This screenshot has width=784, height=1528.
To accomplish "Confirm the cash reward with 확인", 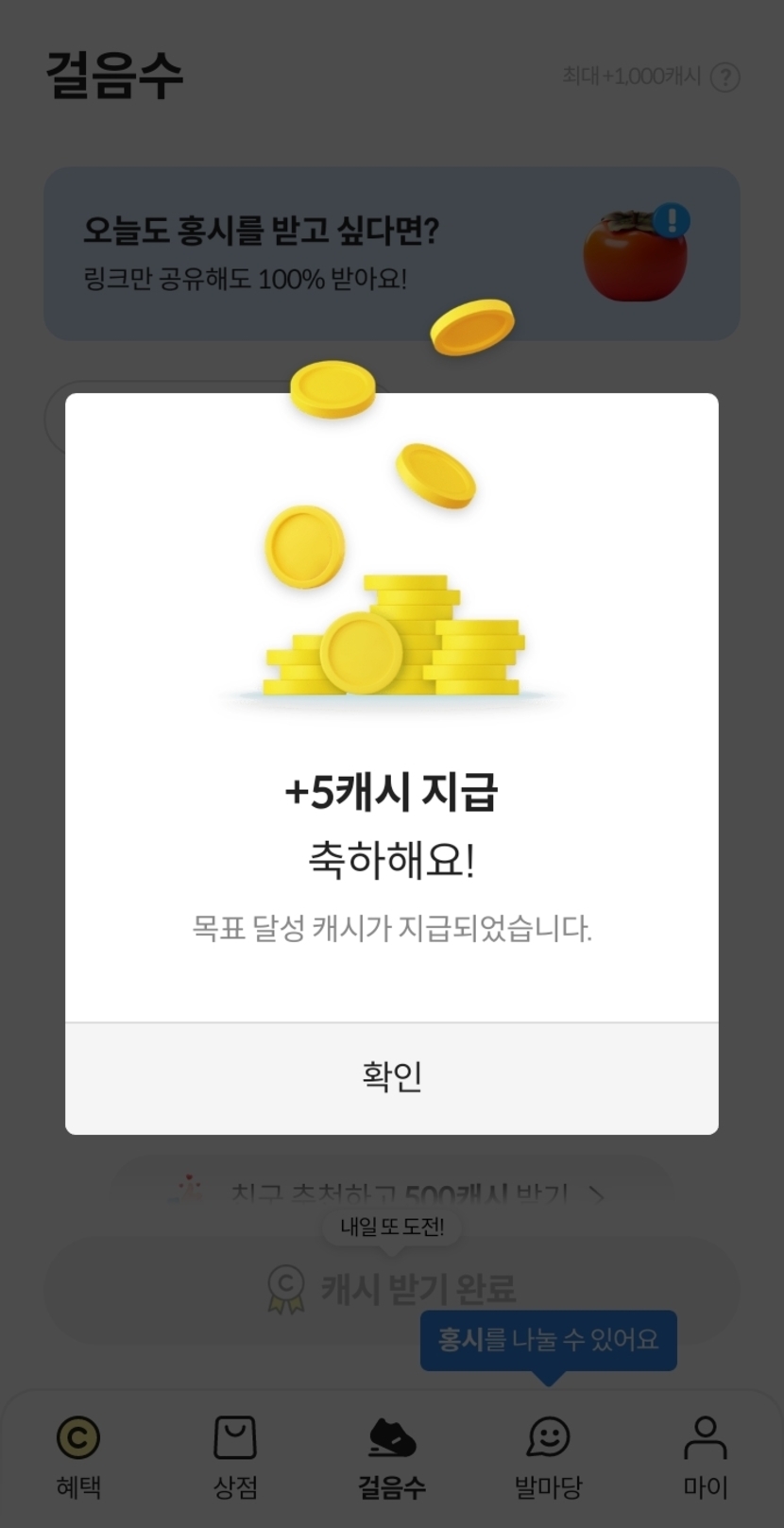I will pyautogui.click(x=391, y=1077).
